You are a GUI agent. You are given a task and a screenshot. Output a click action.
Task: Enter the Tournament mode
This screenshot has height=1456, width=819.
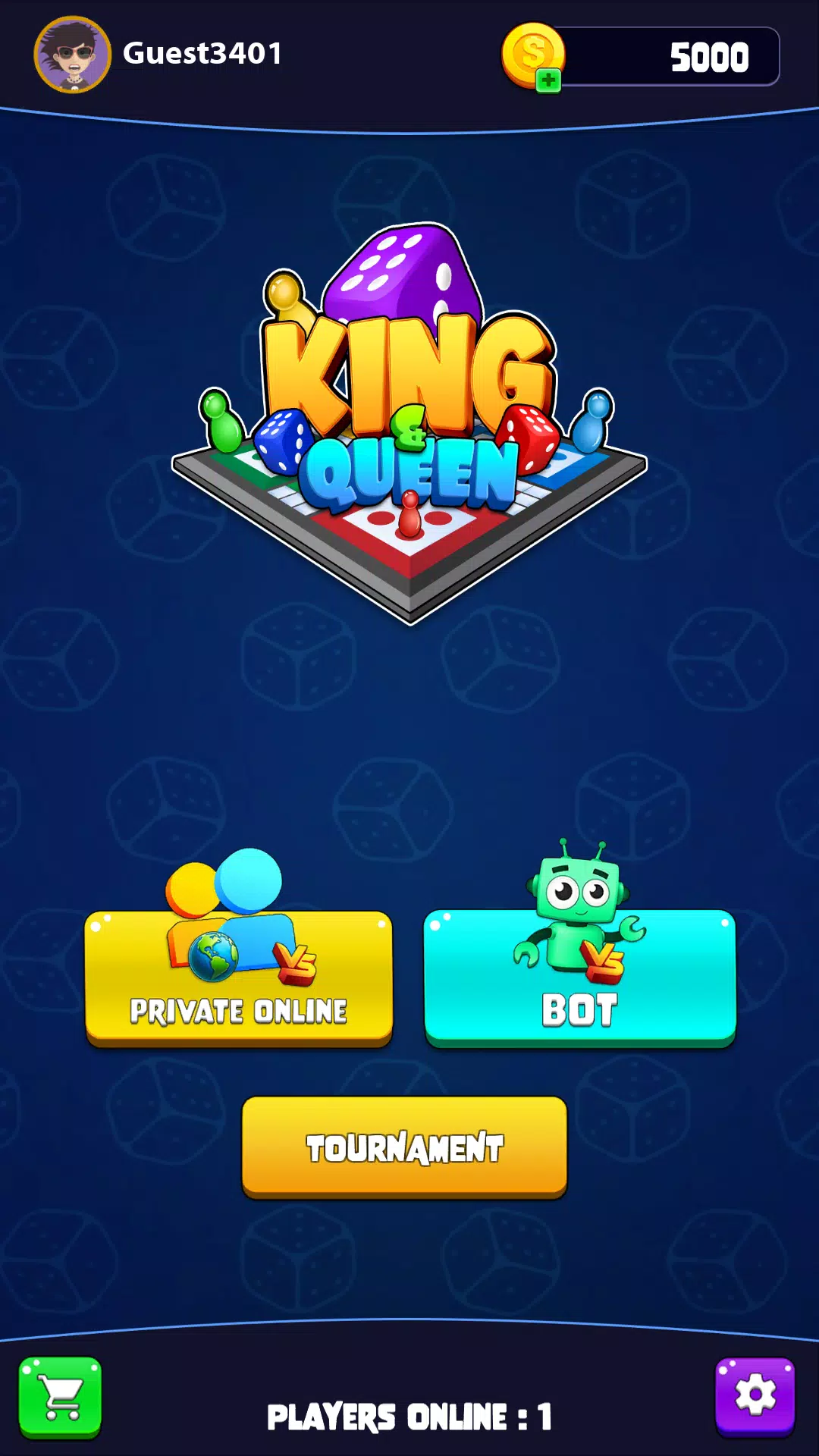click(404, 1147)
